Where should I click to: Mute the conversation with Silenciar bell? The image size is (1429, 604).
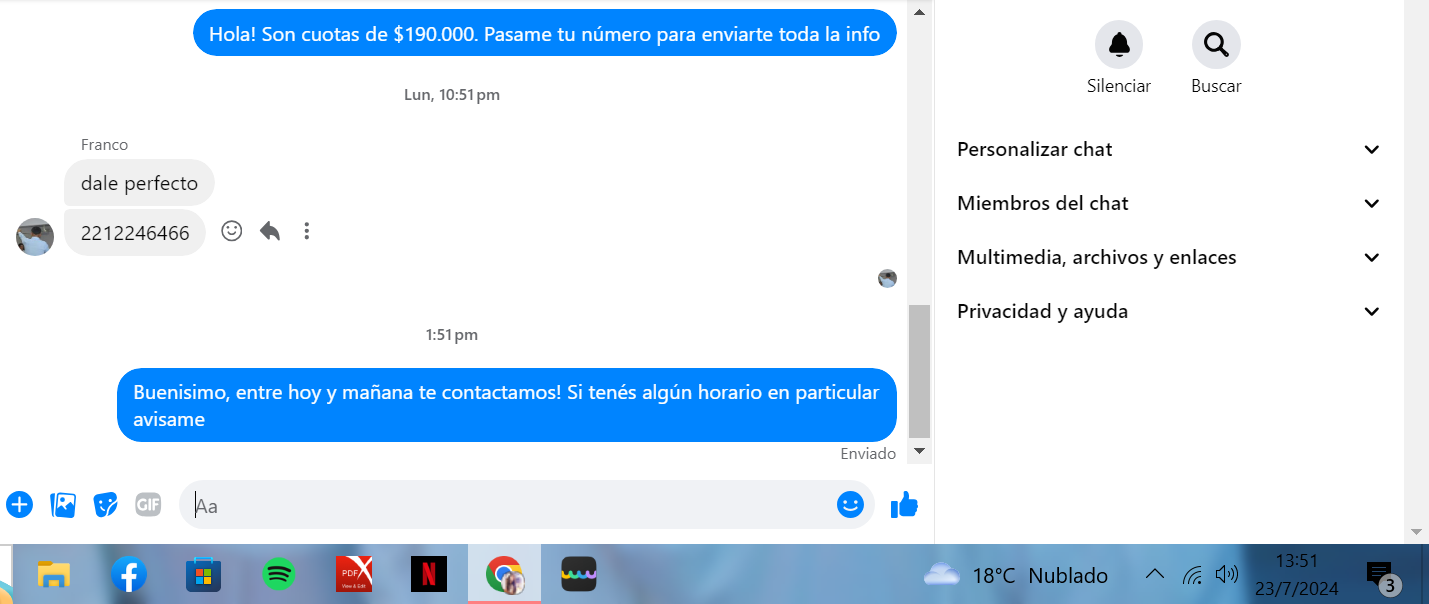click(1118, 45)
